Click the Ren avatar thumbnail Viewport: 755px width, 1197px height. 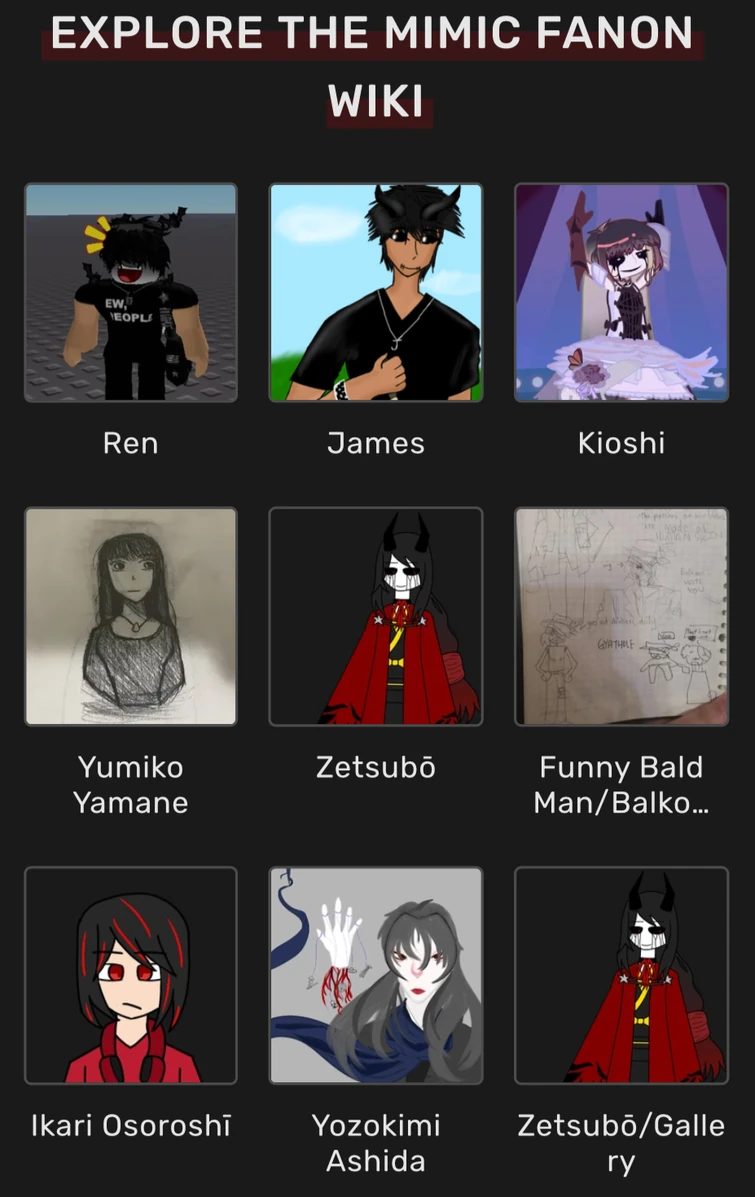(x=131, y=292)
